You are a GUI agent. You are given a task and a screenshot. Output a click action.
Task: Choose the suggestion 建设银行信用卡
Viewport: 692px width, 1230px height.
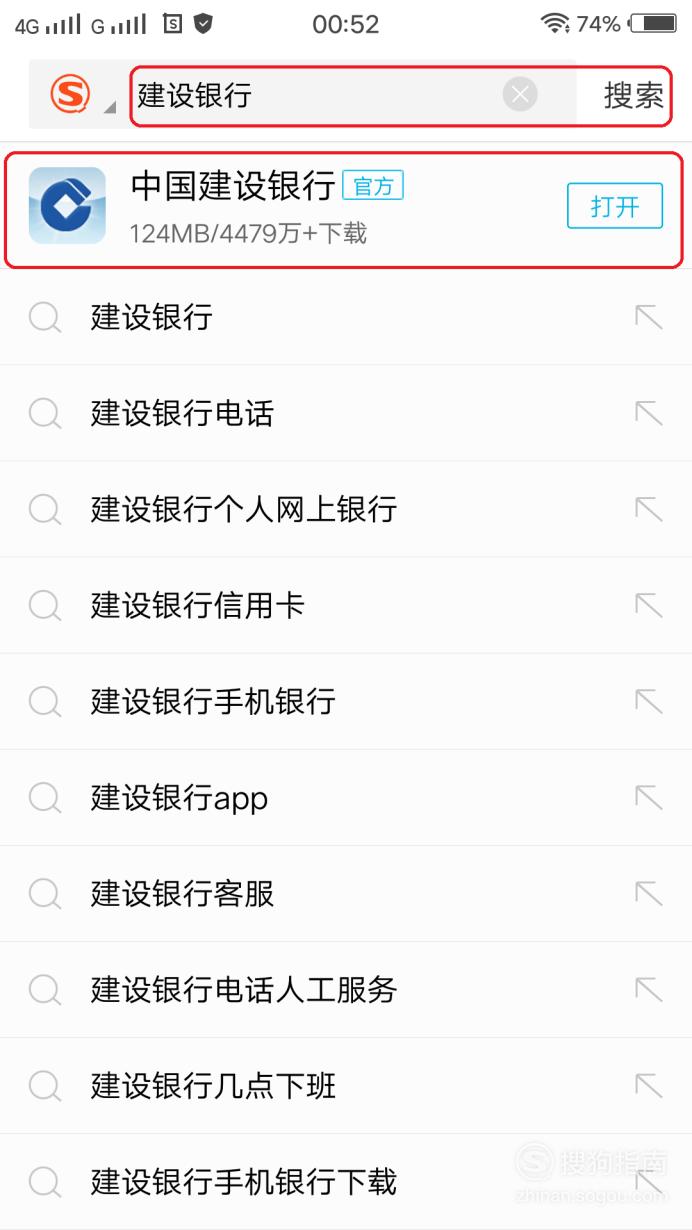(x=346, y=605)
